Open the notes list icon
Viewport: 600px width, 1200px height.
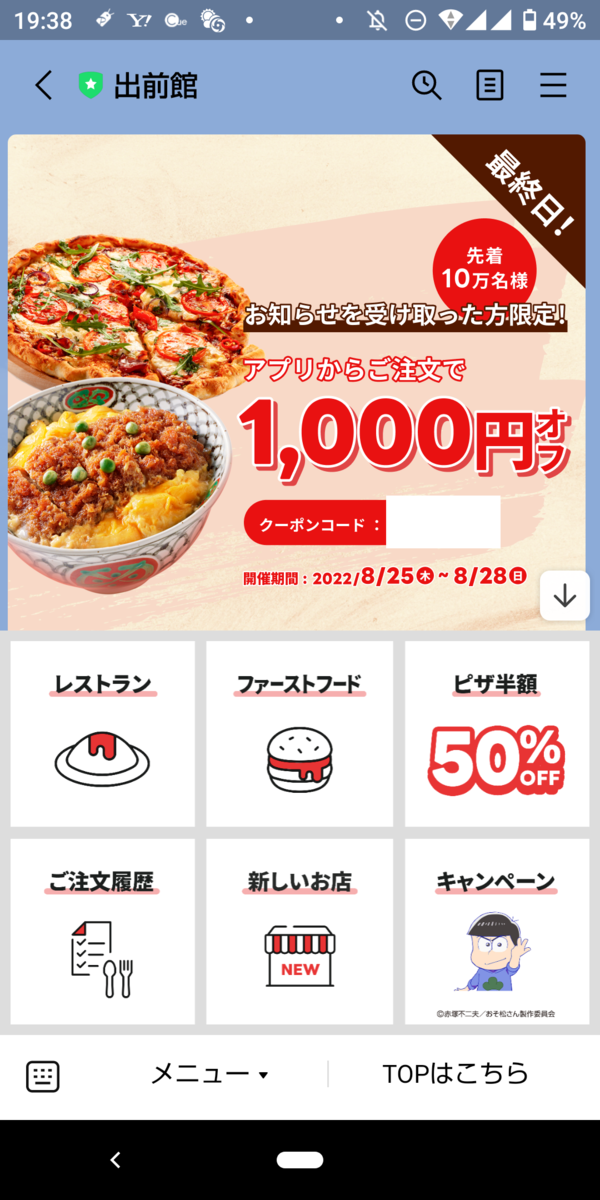[489, 86]
